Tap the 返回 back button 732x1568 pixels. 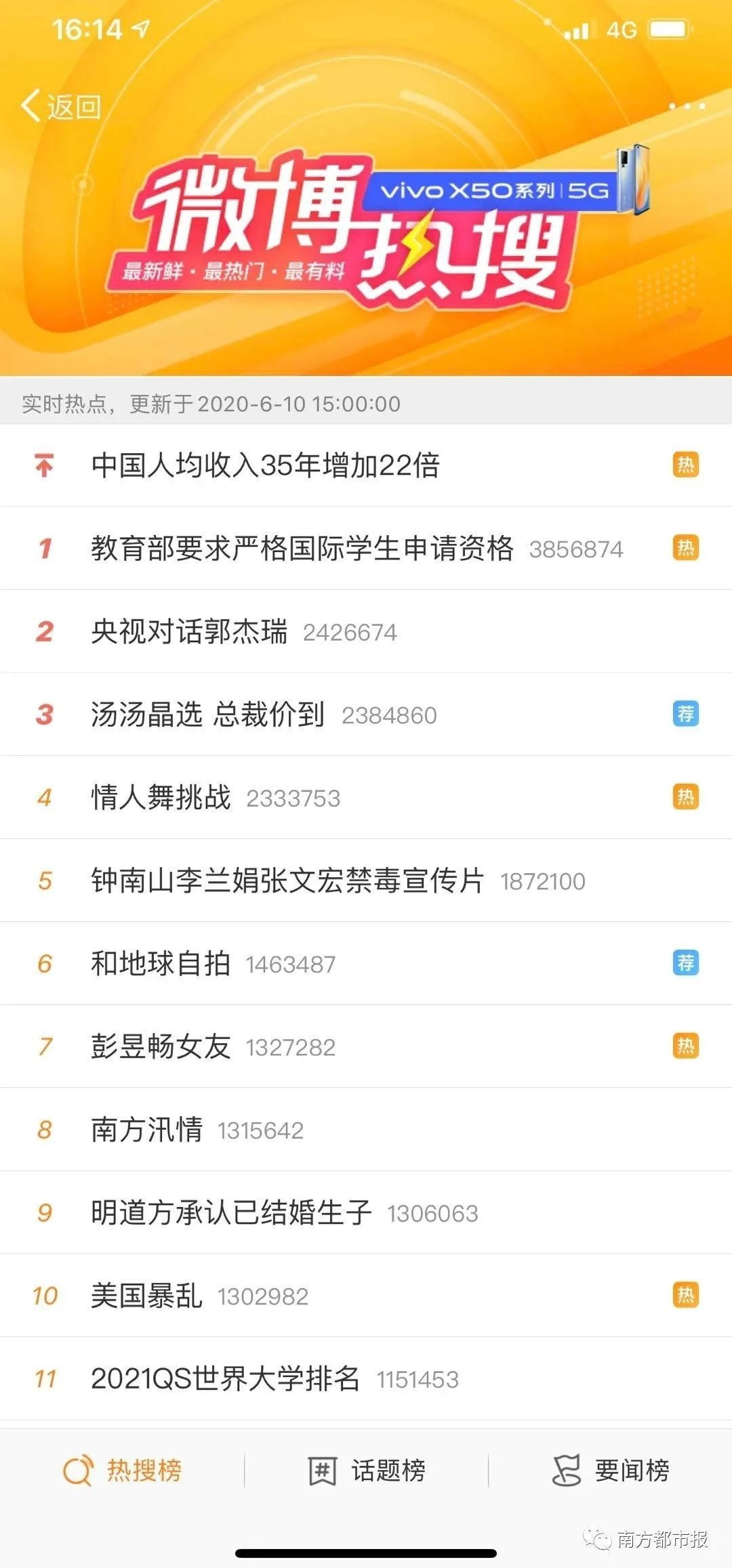[x=61, y=106]
